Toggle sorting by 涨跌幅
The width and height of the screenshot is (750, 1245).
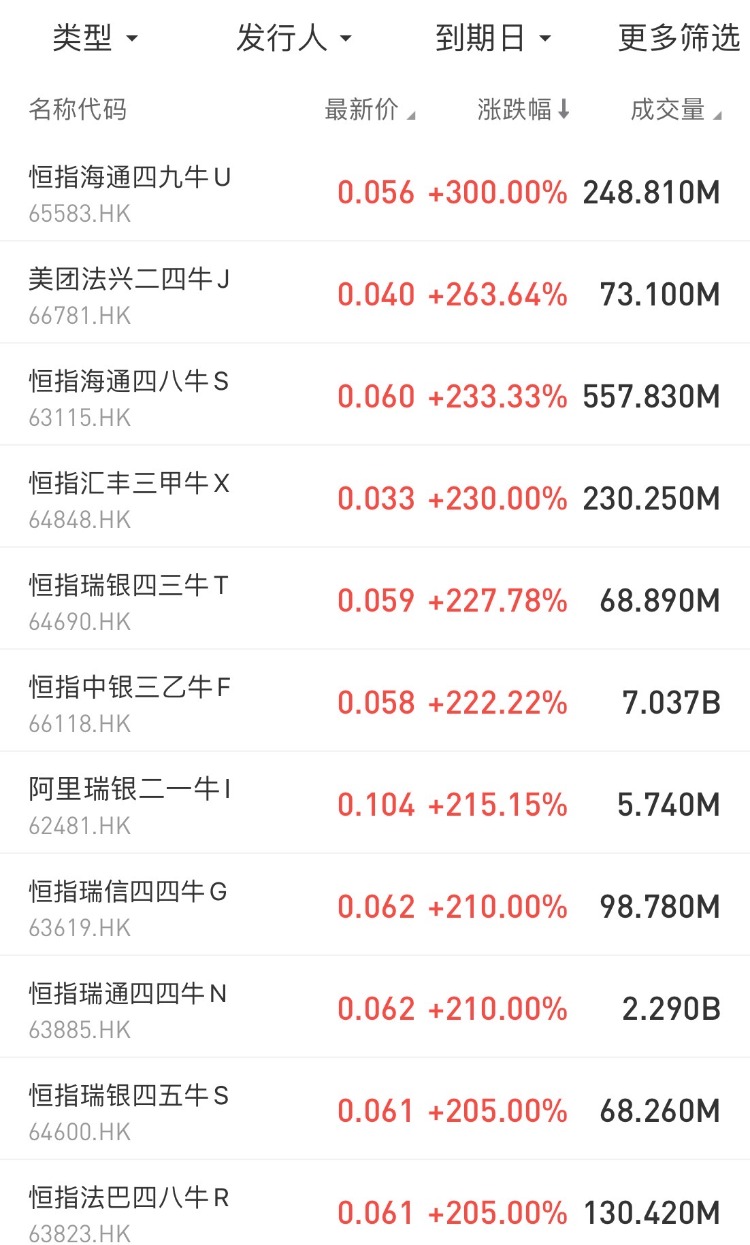(x=523, y=110)
